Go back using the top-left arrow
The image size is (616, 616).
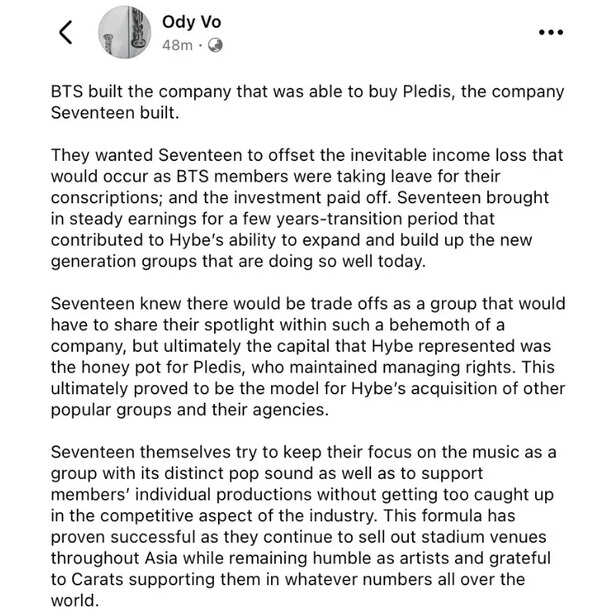tap(66, 32)
